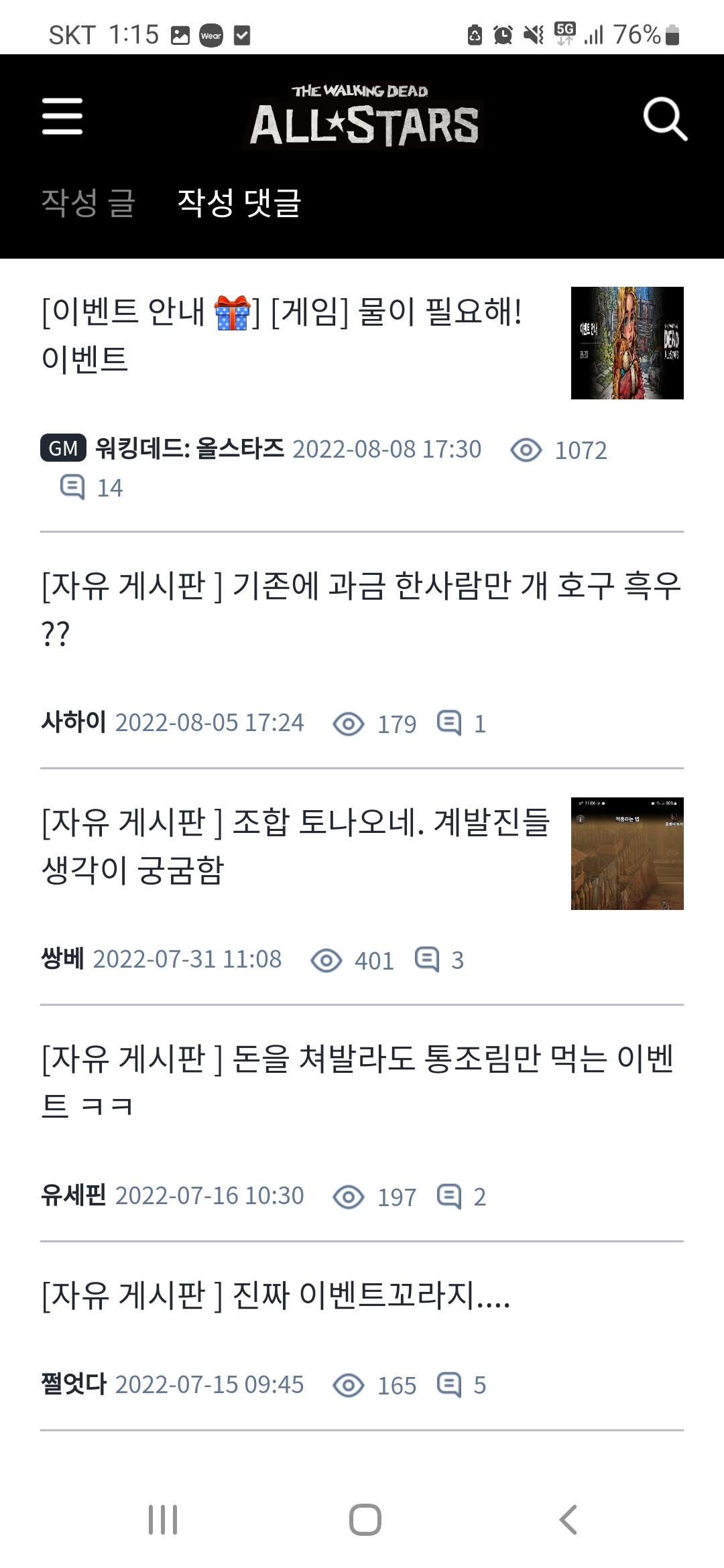The width and height of the screenshot is (724, 1568).
Task: Open the 조합 토나오네 post
Action: coord(295,846)
